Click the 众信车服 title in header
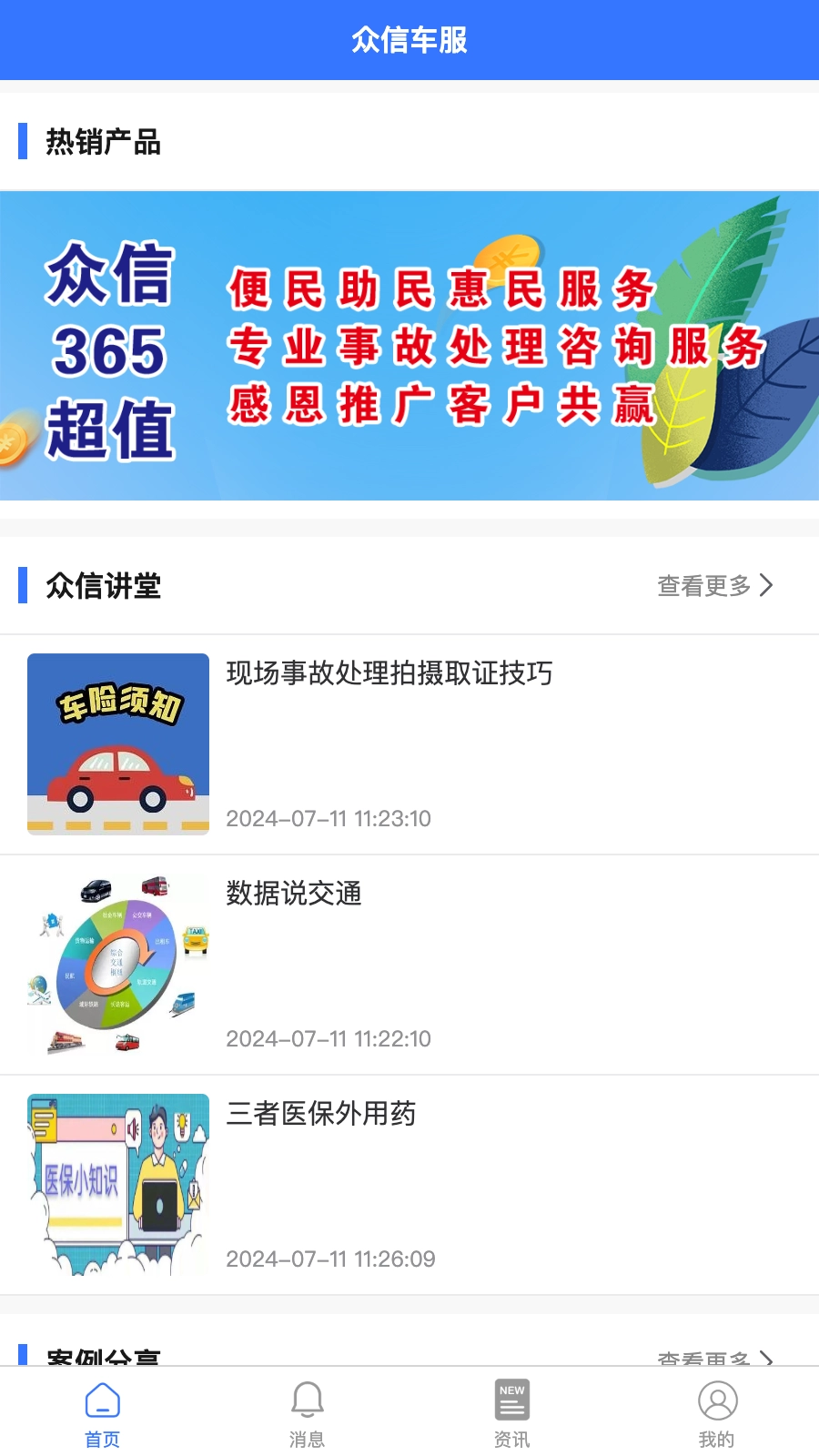819x1456 pixels. pos(409,40)
